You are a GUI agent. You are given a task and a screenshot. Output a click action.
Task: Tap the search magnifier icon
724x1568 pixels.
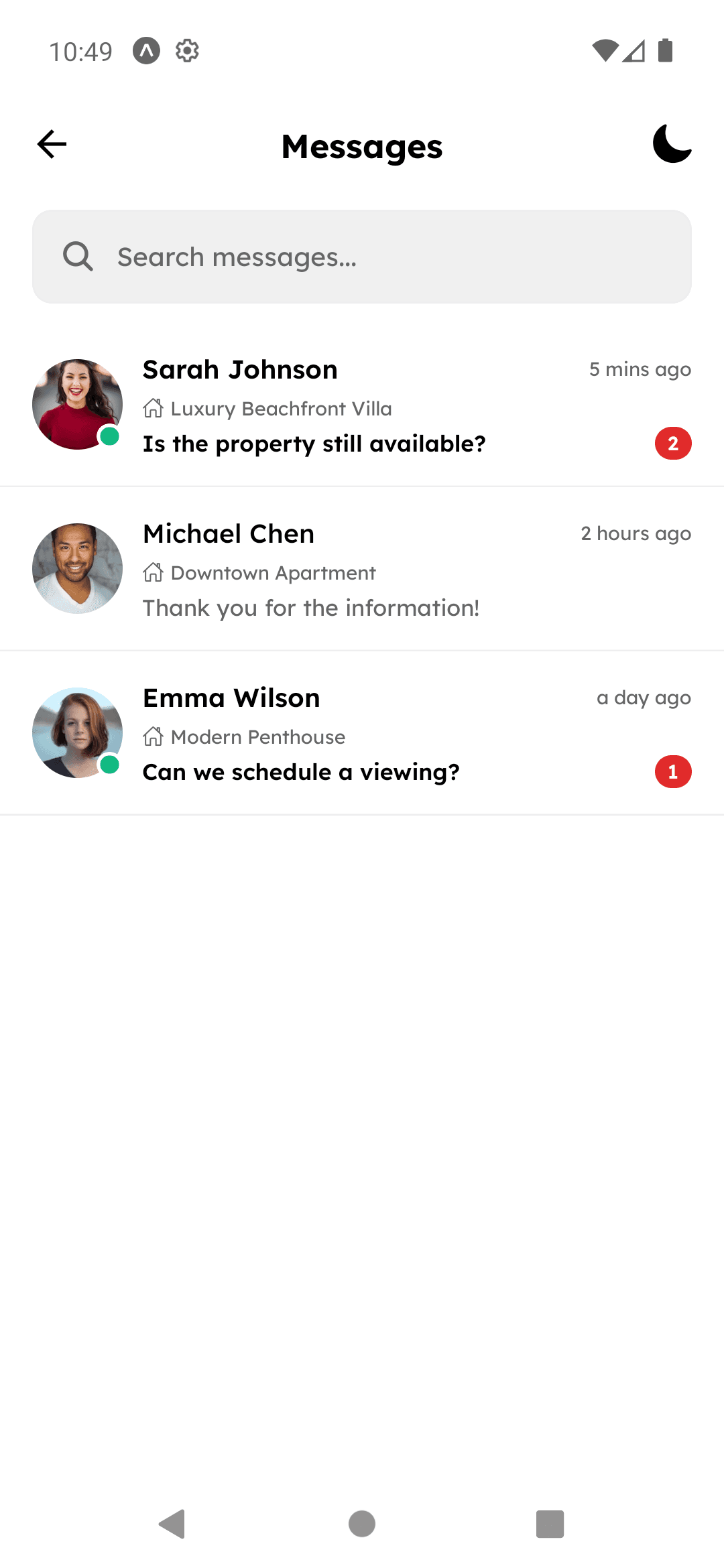[77, 255]
